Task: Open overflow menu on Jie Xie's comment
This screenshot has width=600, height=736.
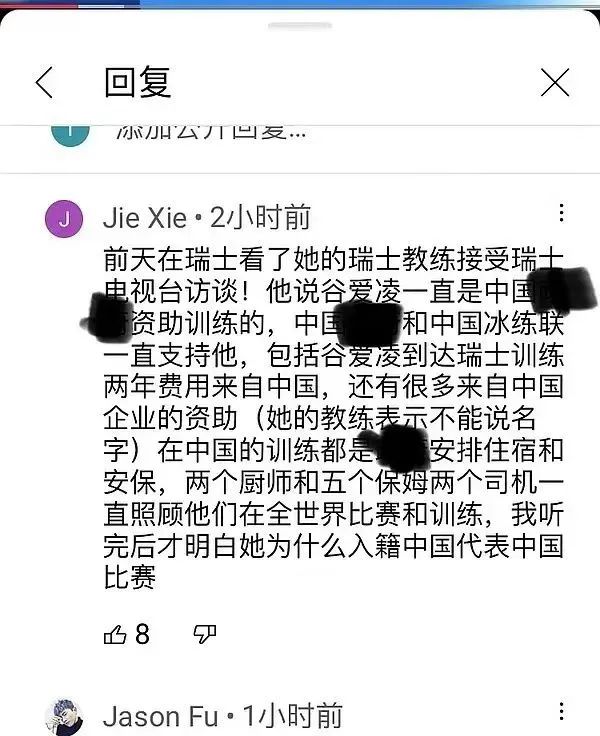Action: tap(562, 212)
